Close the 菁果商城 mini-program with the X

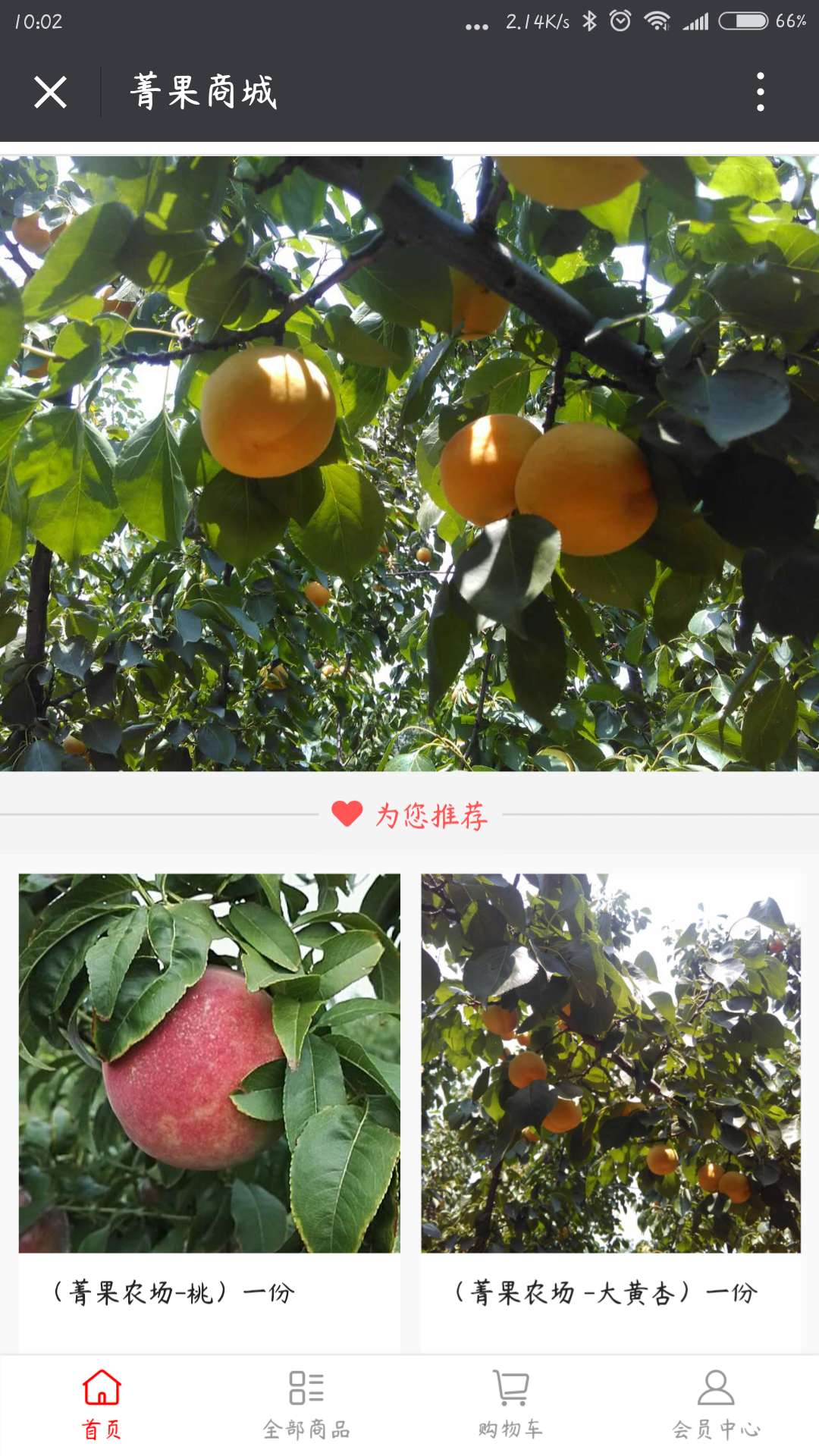[x=50, y=91]
